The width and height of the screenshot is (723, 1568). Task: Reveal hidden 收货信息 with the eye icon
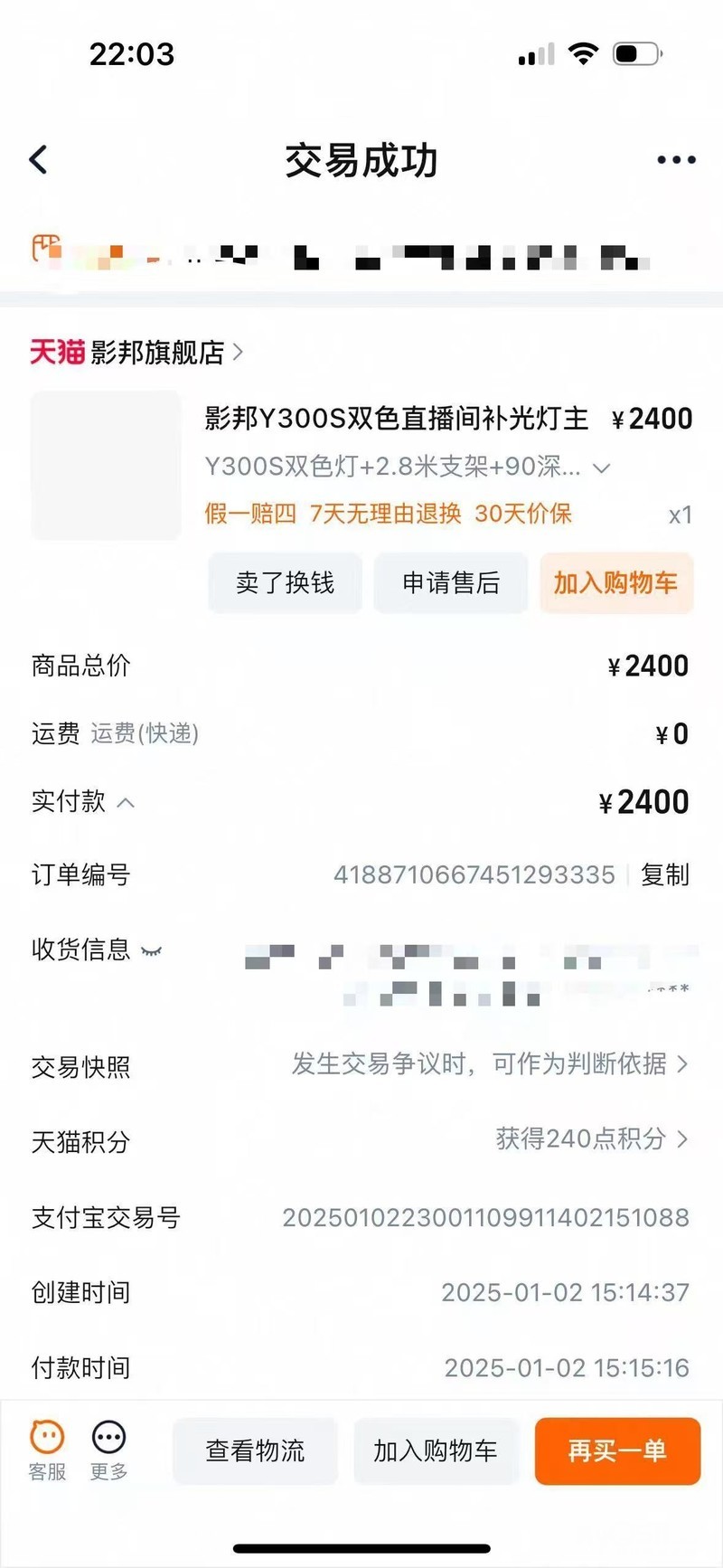(152, 950)
